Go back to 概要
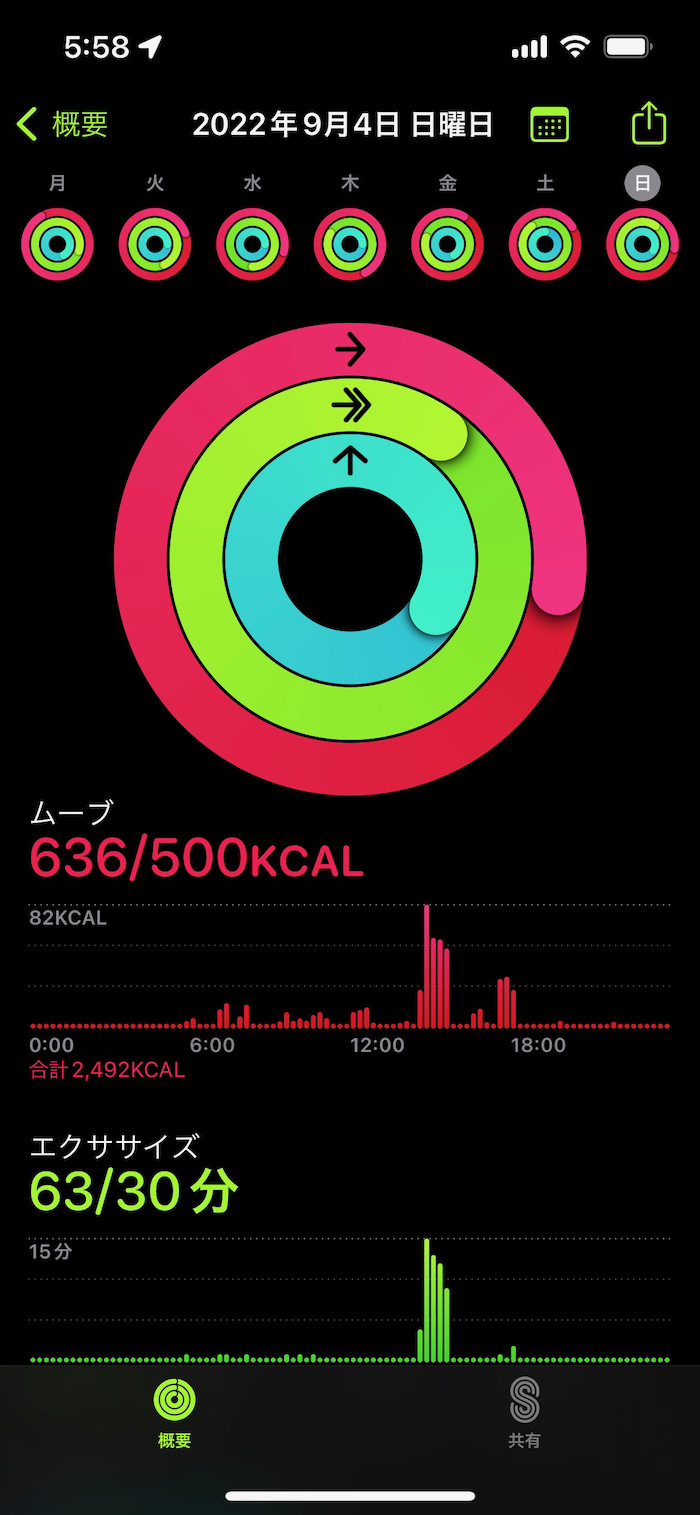Screen dimensions: 700x1515 pyautogui.click(x=62, y=125)
